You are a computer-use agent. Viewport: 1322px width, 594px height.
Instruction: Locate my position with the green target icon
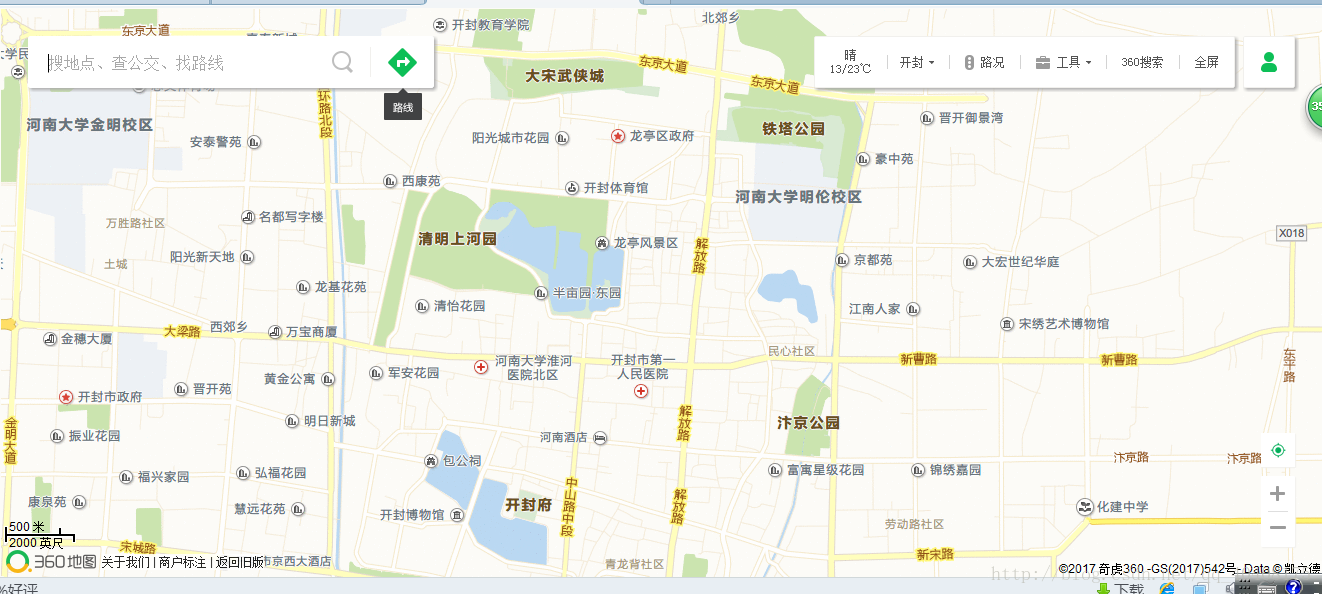point(1277,451)
